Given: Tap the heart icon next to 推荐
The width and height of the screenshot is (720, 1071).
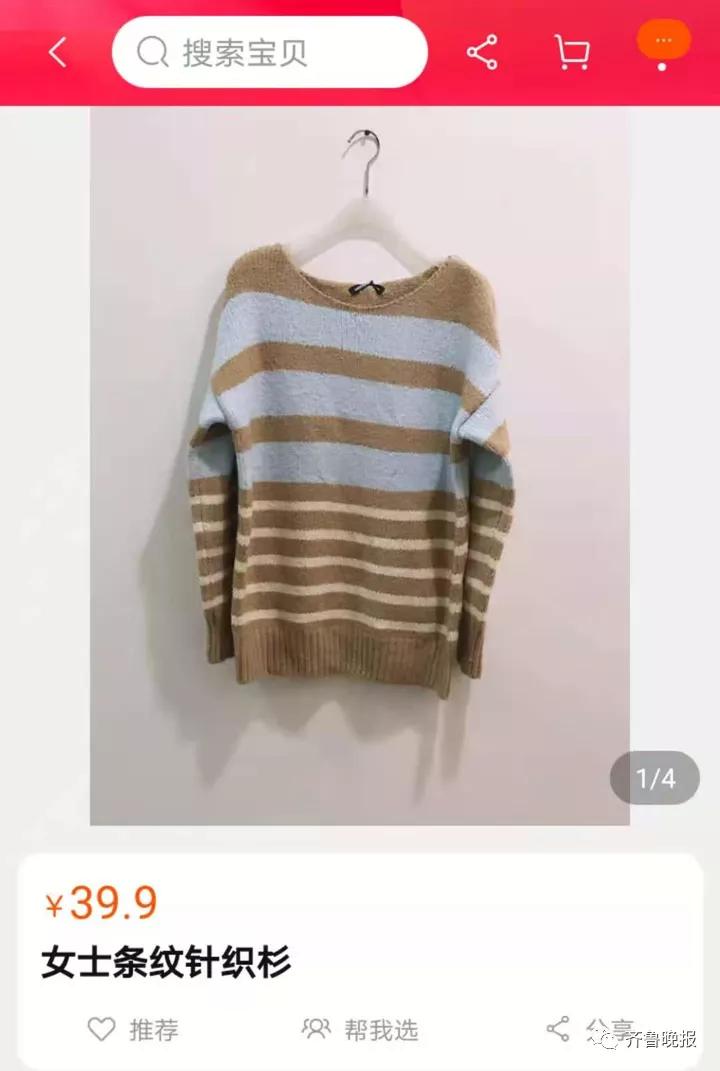Looking at the screenshot, I should pyautogui.click(x=100, y=1028).
